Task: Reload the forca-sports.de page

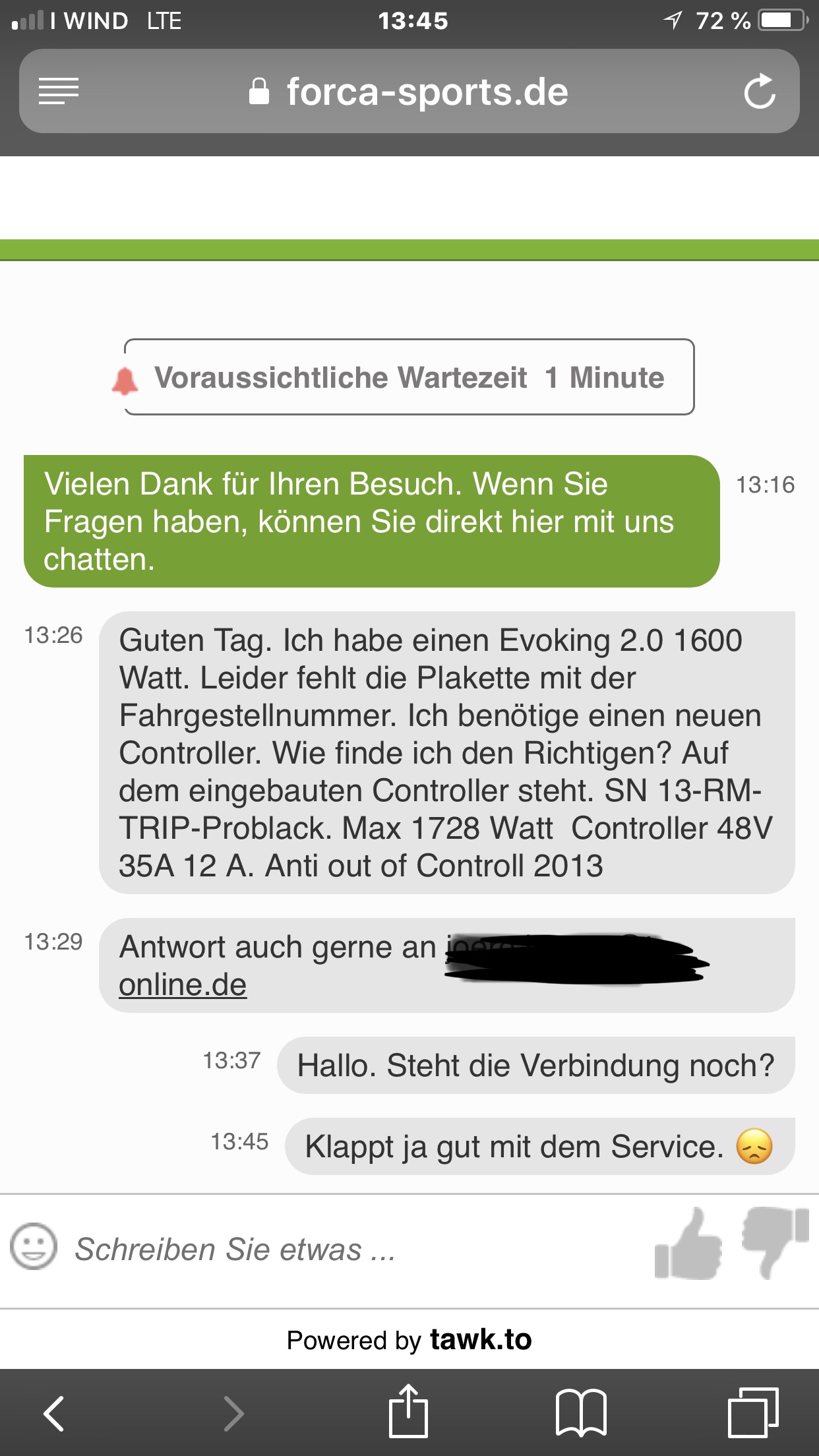Action: click(760, 91)
